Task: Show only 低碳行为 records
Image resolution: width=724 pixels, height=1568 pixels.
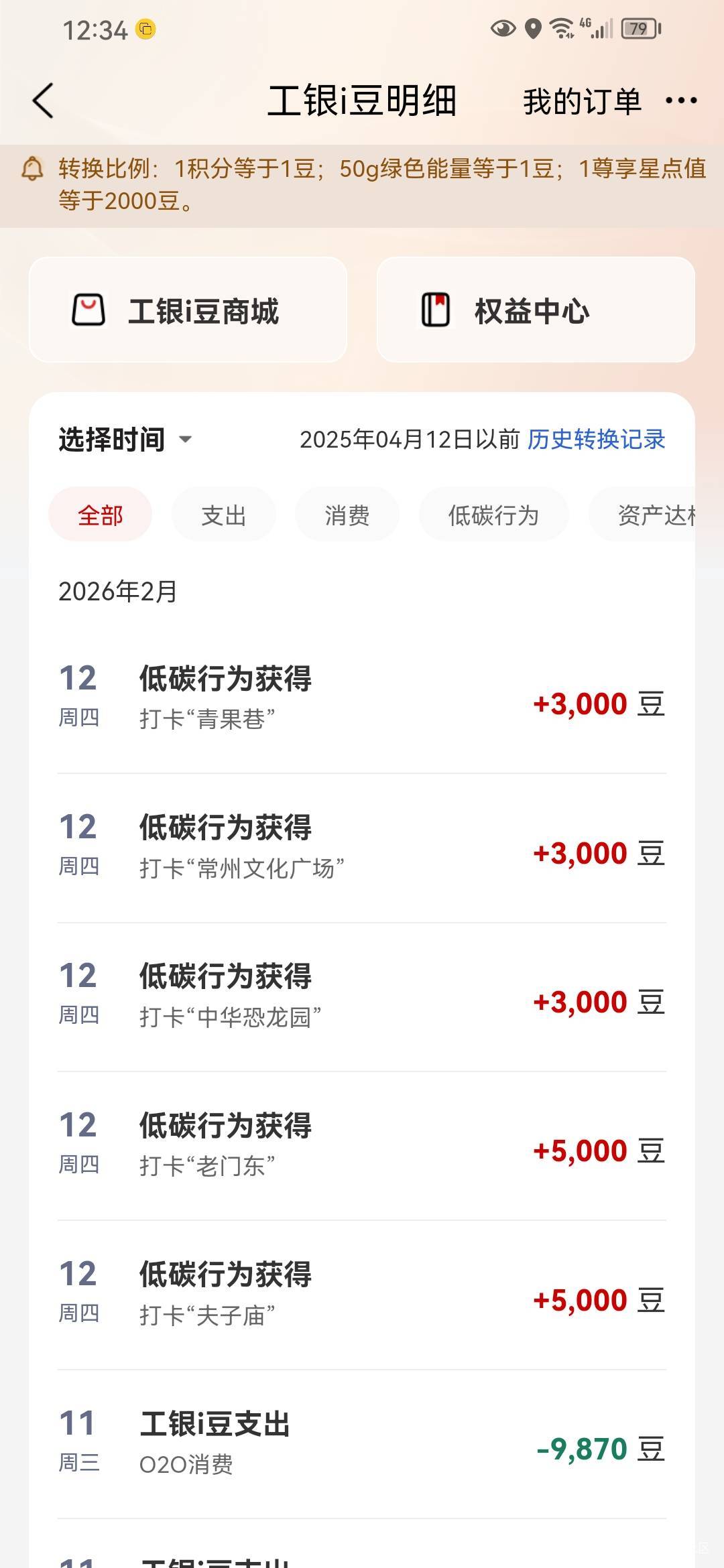Action: (493, 515)
